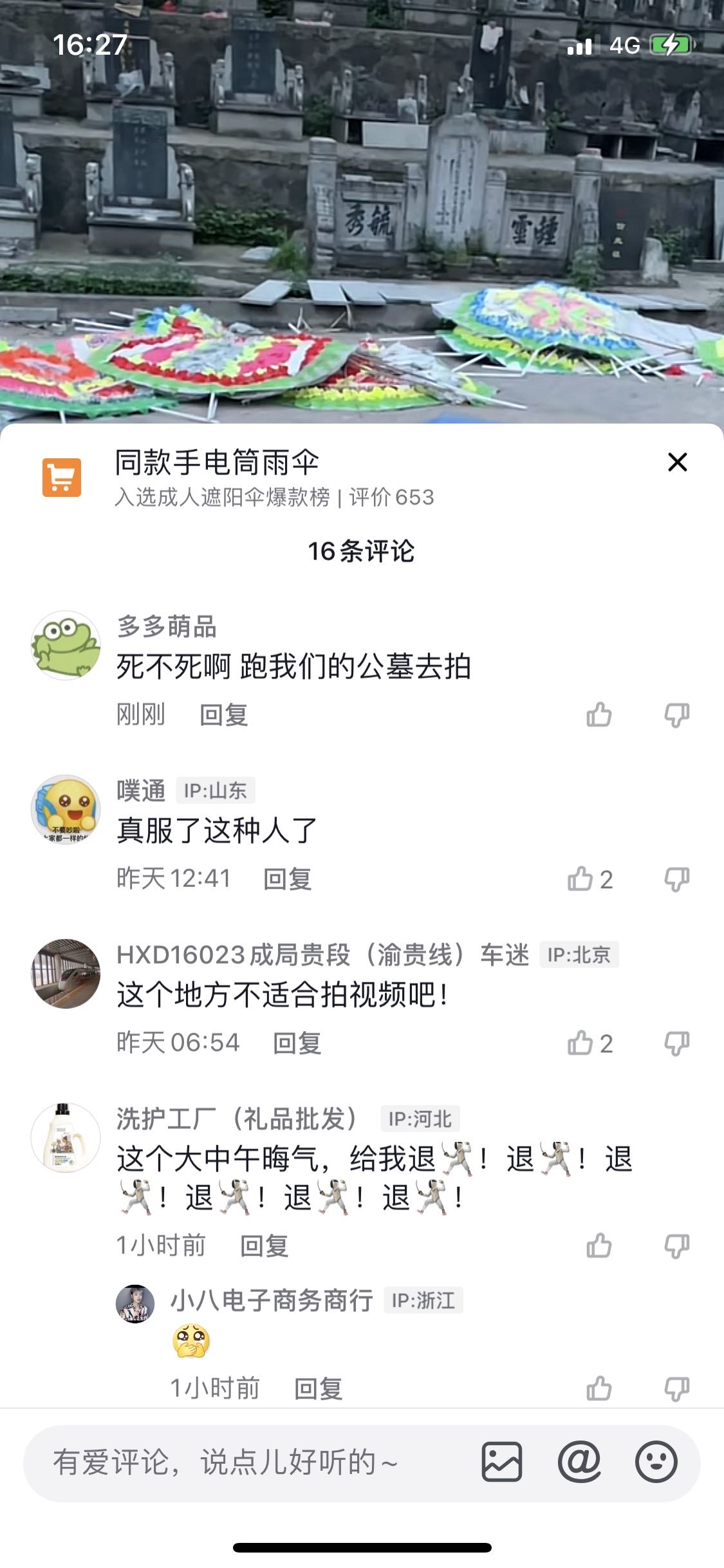This screenshot has width=724, height=1568.
Task: Open 洗护工厂（礼品批发）avatar profile
Action: [x=66, y=1138]
